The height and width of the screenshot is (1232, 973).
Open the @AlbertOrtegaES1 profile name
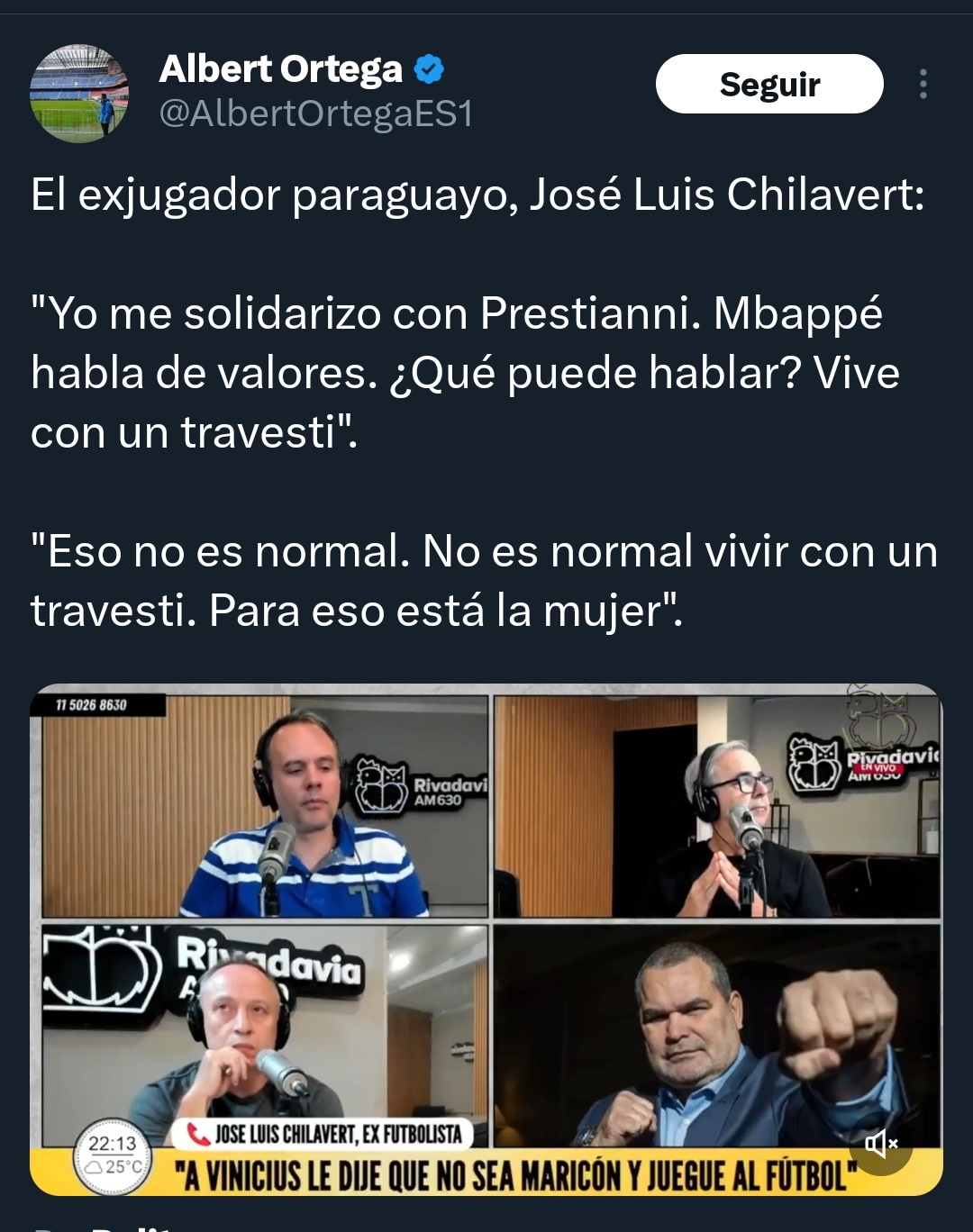[315, 114]
